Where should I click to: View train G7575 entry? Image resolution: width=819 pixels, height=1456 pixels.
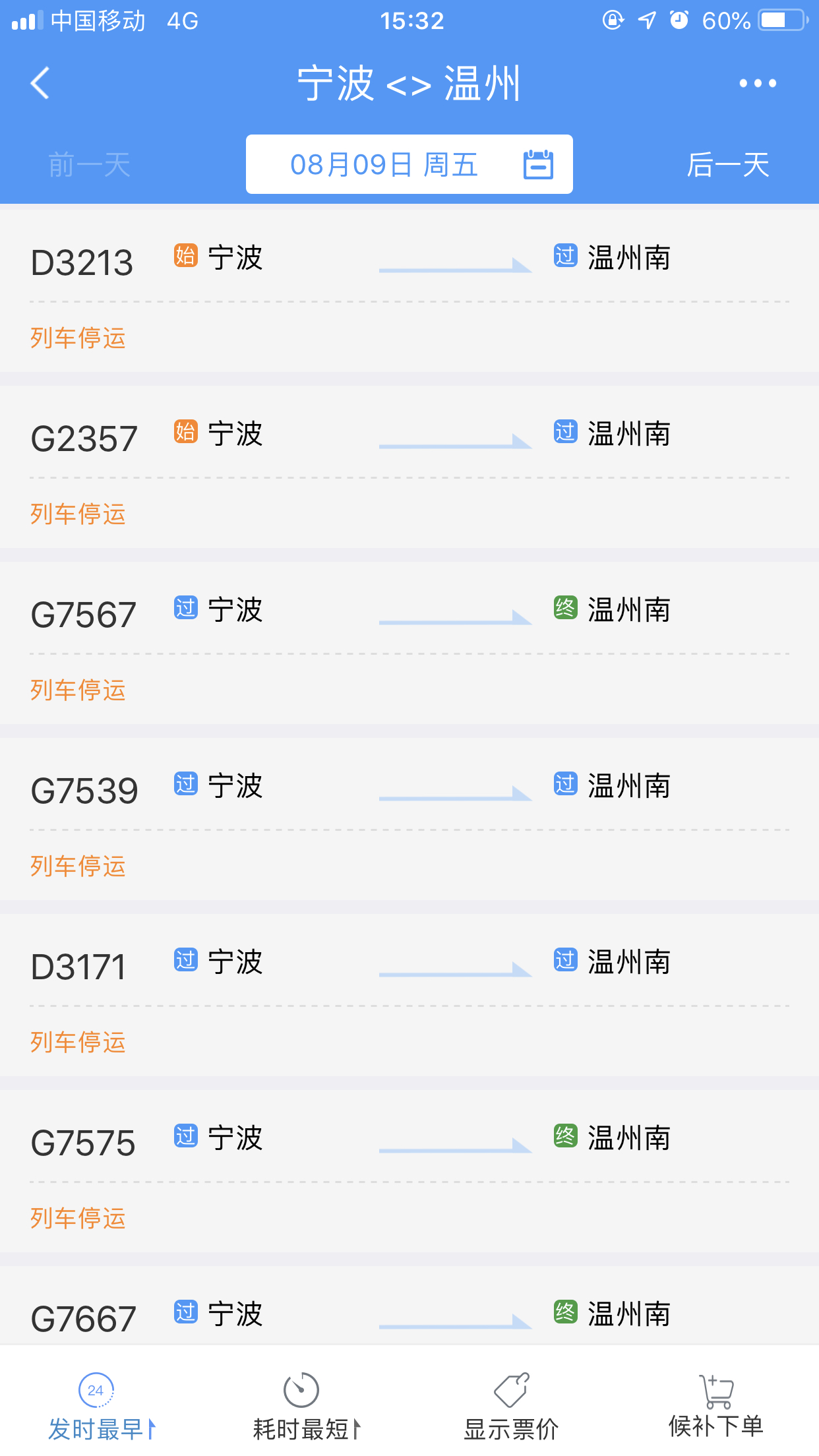pyautogui.click(x=409, y=1171)
